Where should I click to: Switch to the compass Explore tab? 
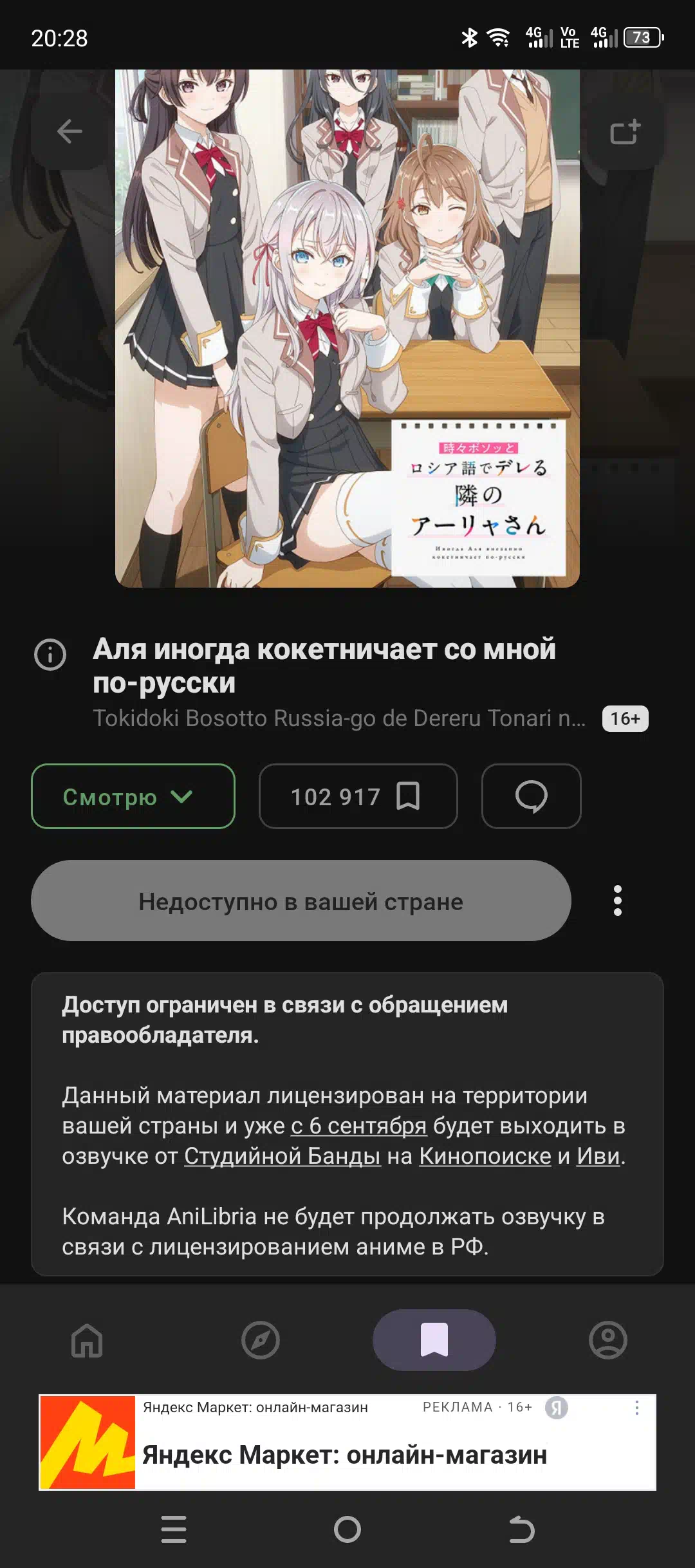(x=261, y=1340)
